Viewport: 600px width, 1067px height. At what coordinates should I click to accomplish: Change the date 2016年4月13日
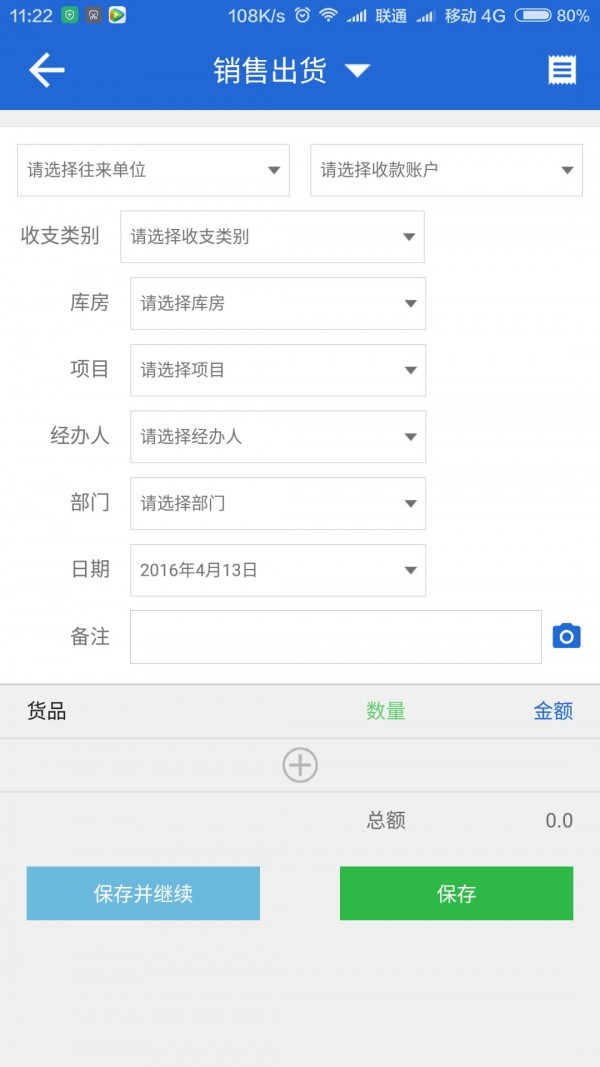point(278,570)
